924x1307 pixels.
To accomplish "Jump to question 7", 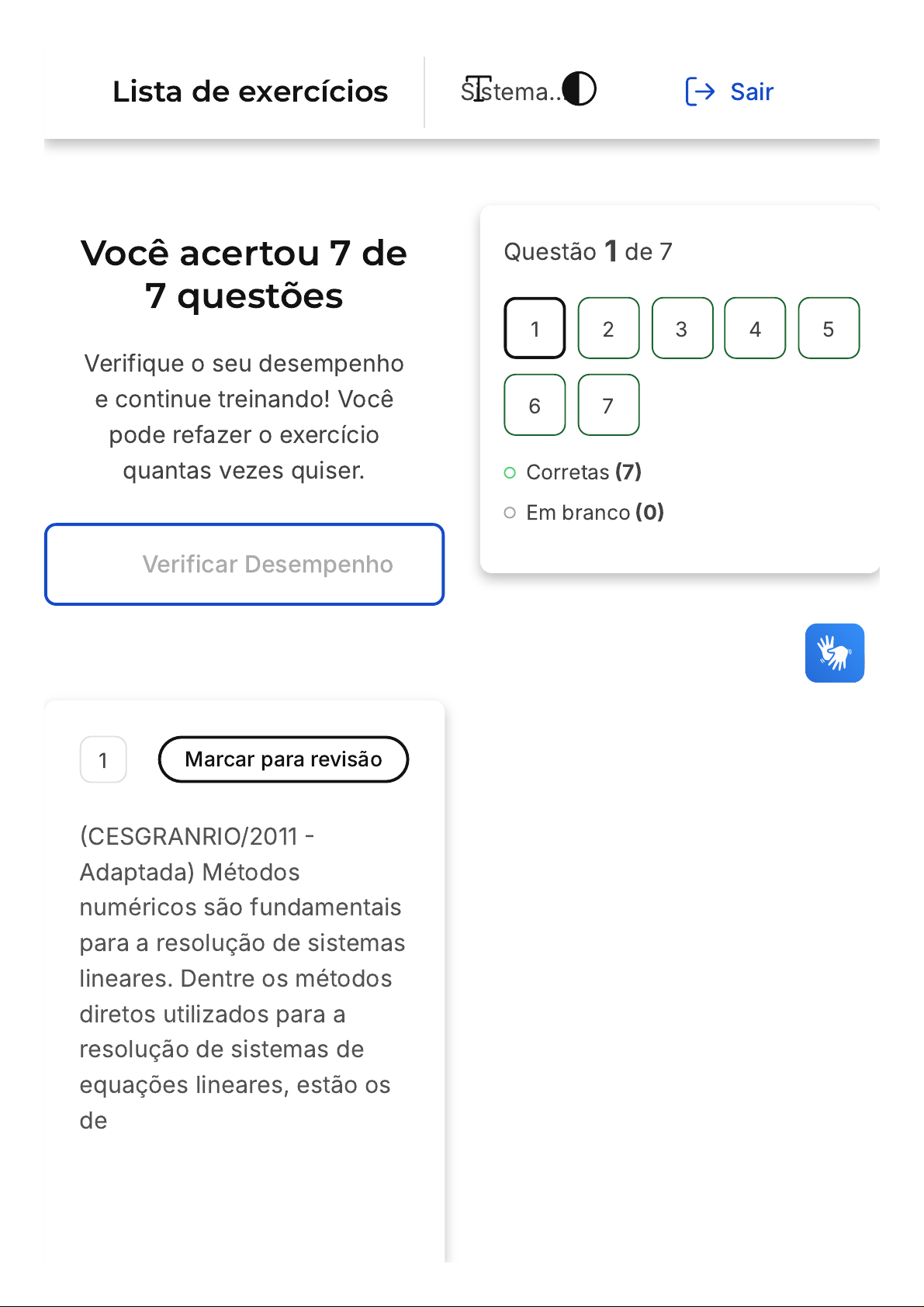I will tap(608, 405).
